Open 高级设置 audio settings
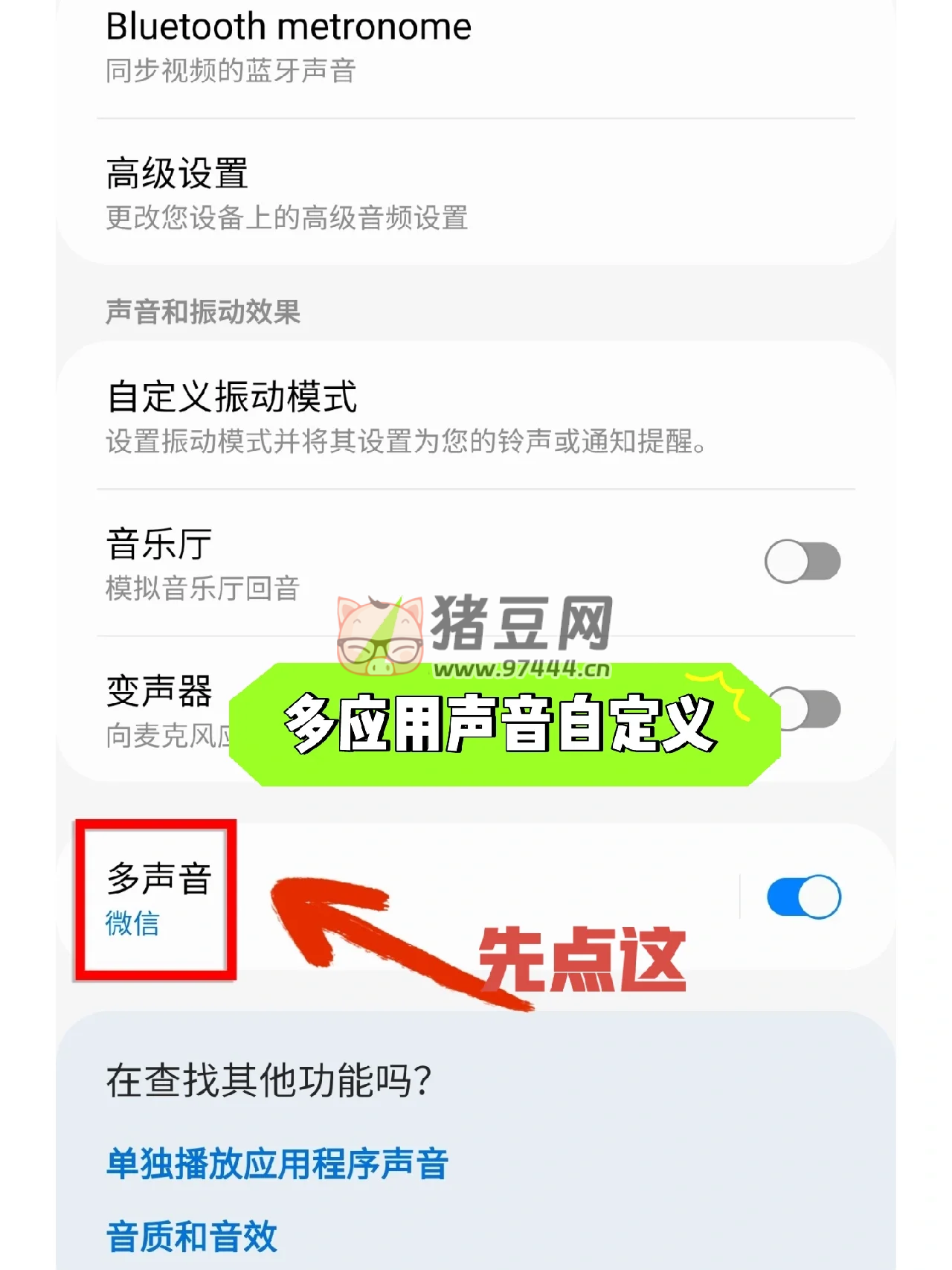 pos(287,193)
